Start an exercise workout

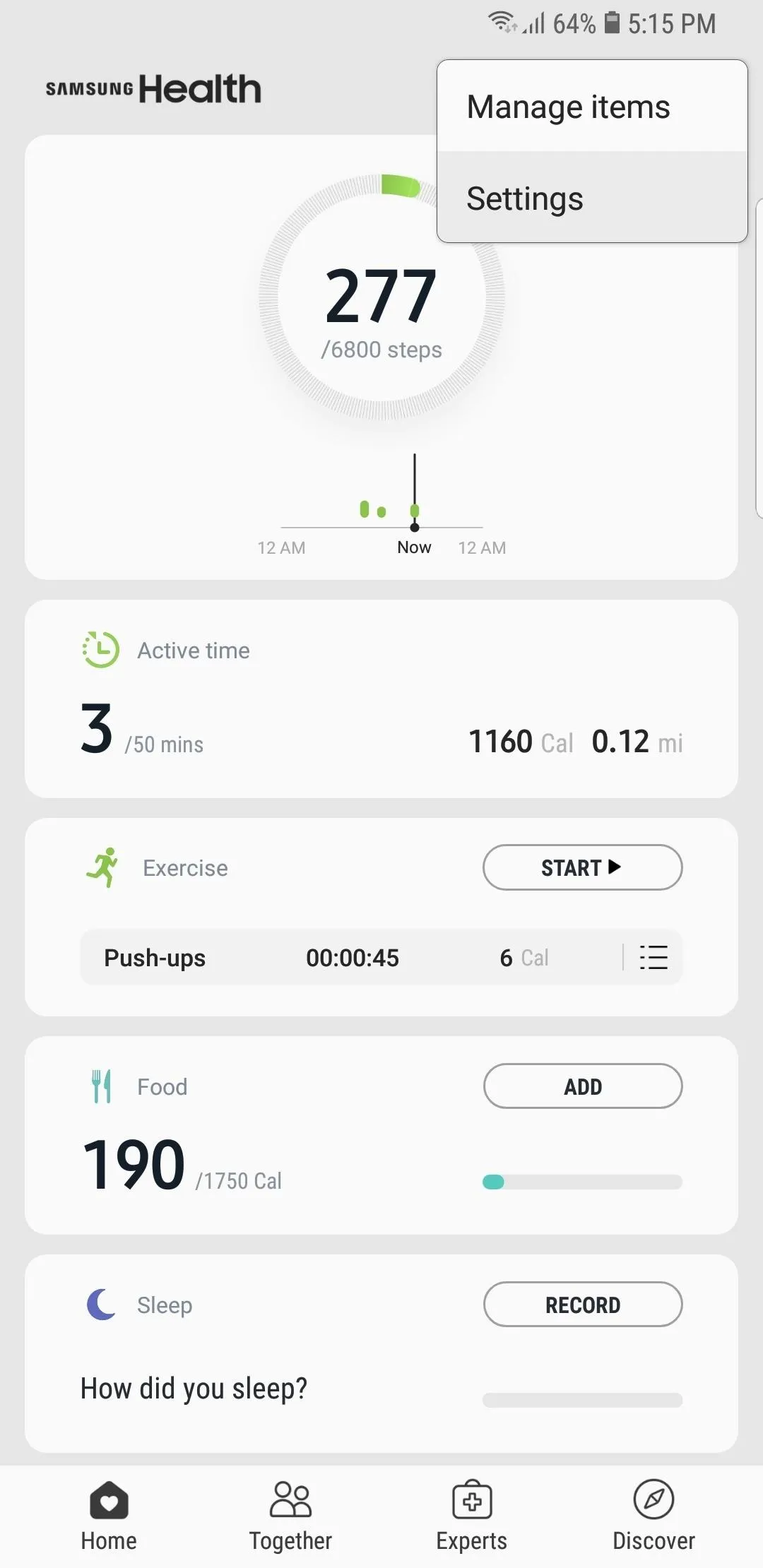coord(583,867)
